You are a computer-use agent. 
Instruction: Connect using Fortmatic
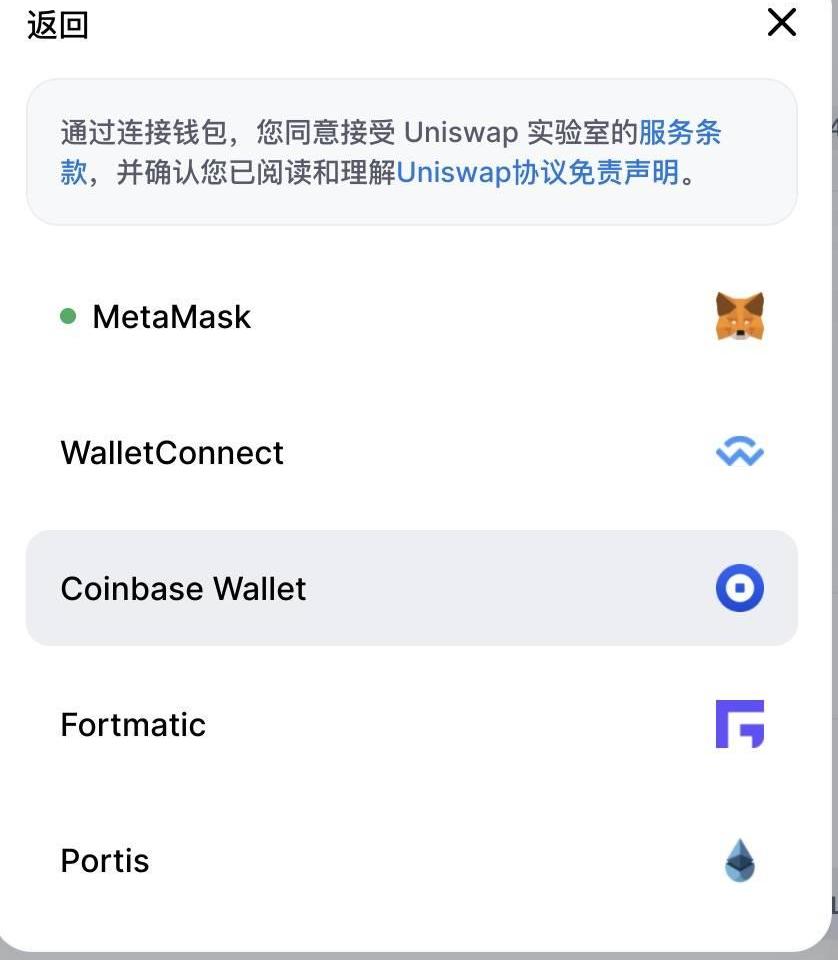pyautogui.click(x=411, y=725)
